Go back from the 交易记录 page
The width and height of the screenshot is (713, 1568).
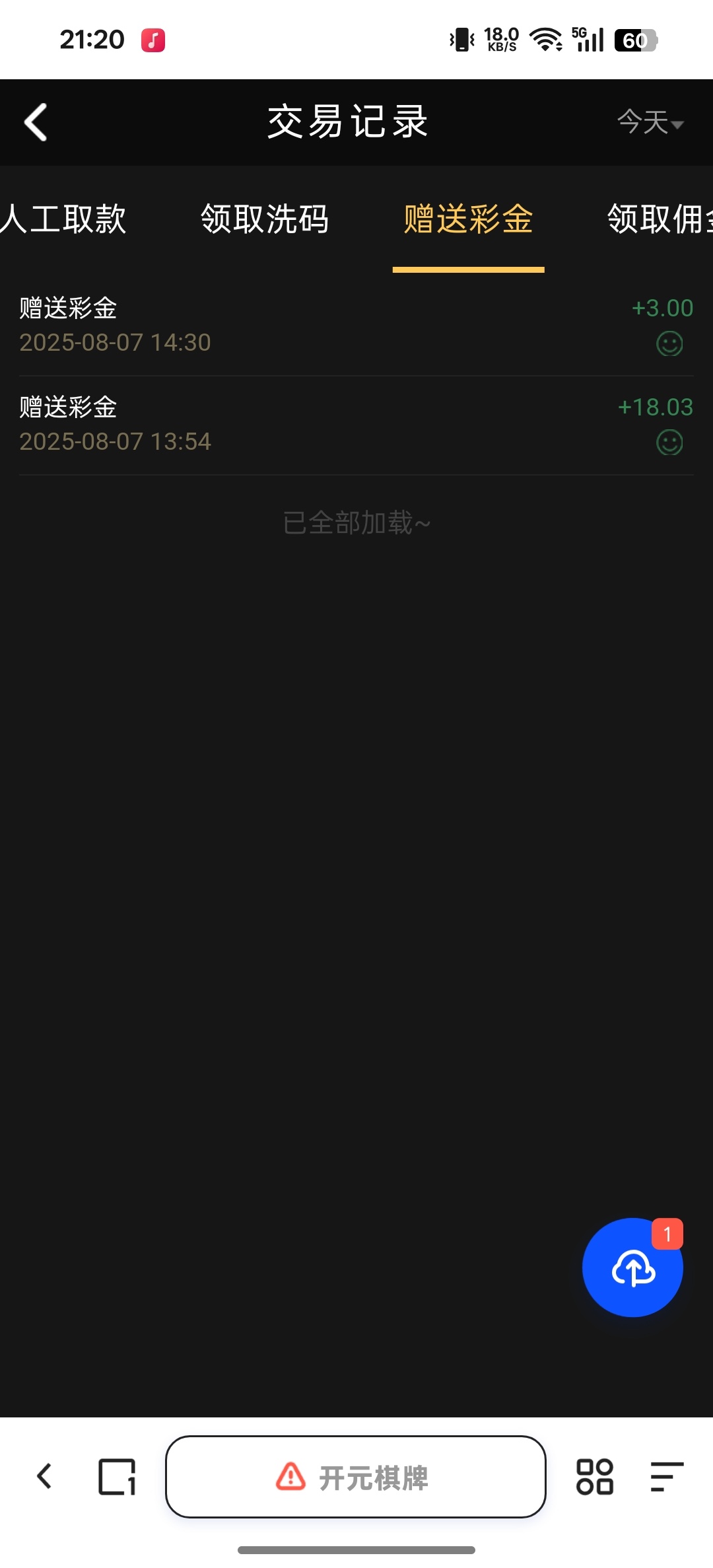(x=36, y=122)
